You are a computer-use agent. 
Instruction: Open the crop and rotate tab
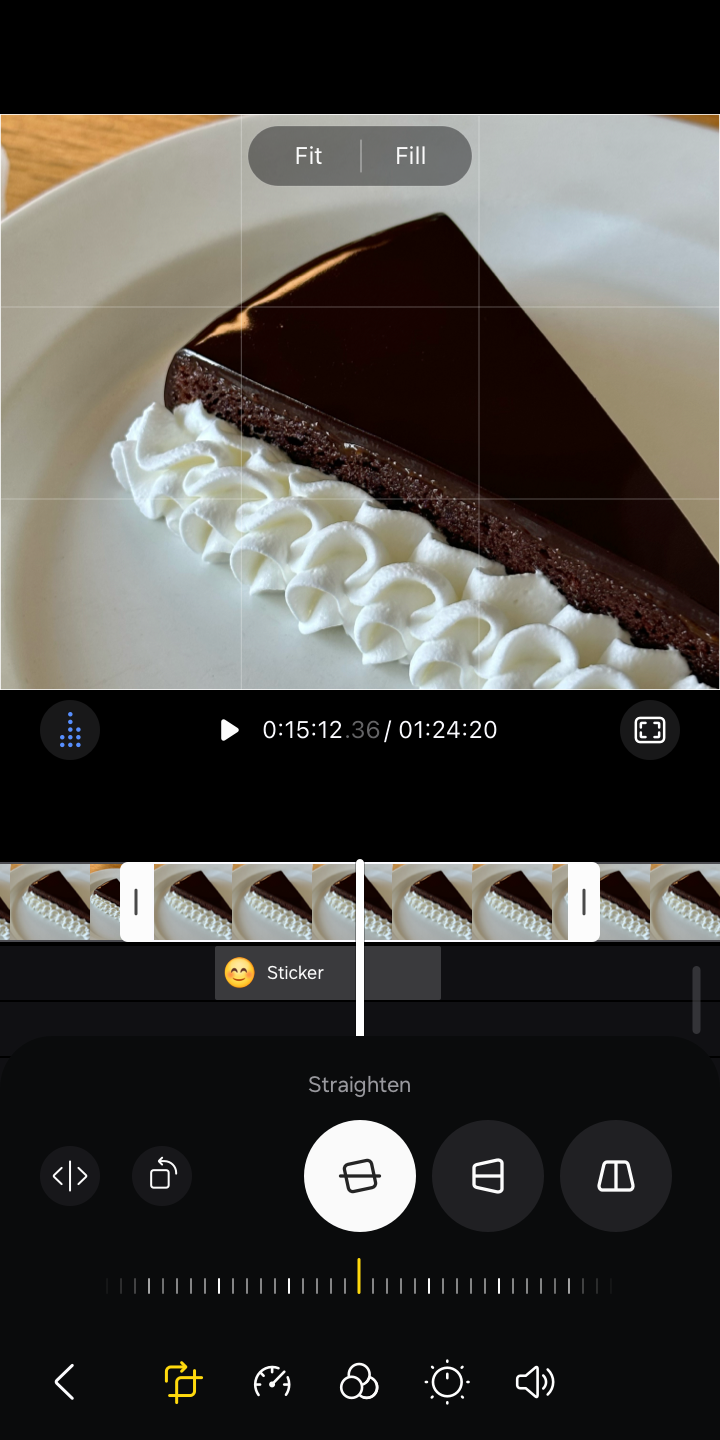point(183,1382)
